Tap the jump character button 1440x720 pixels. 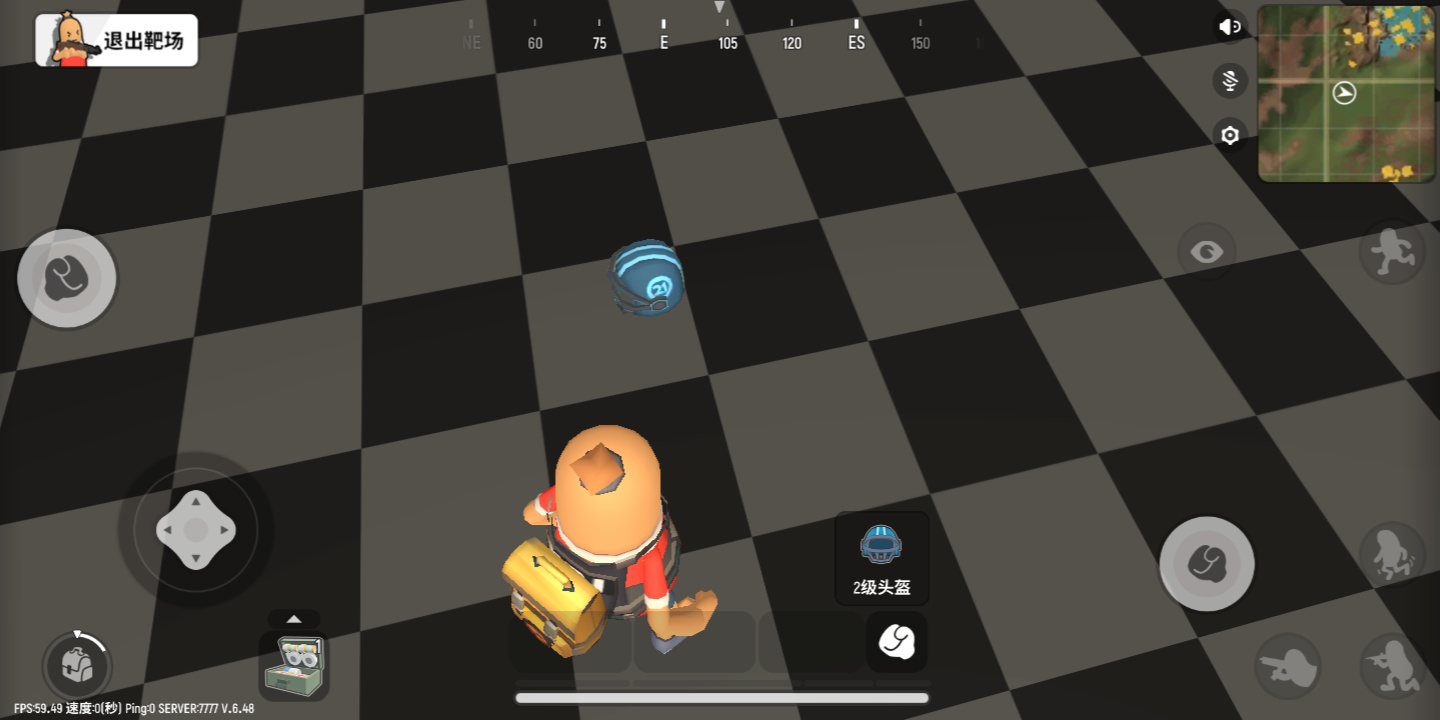(1392, 252)
